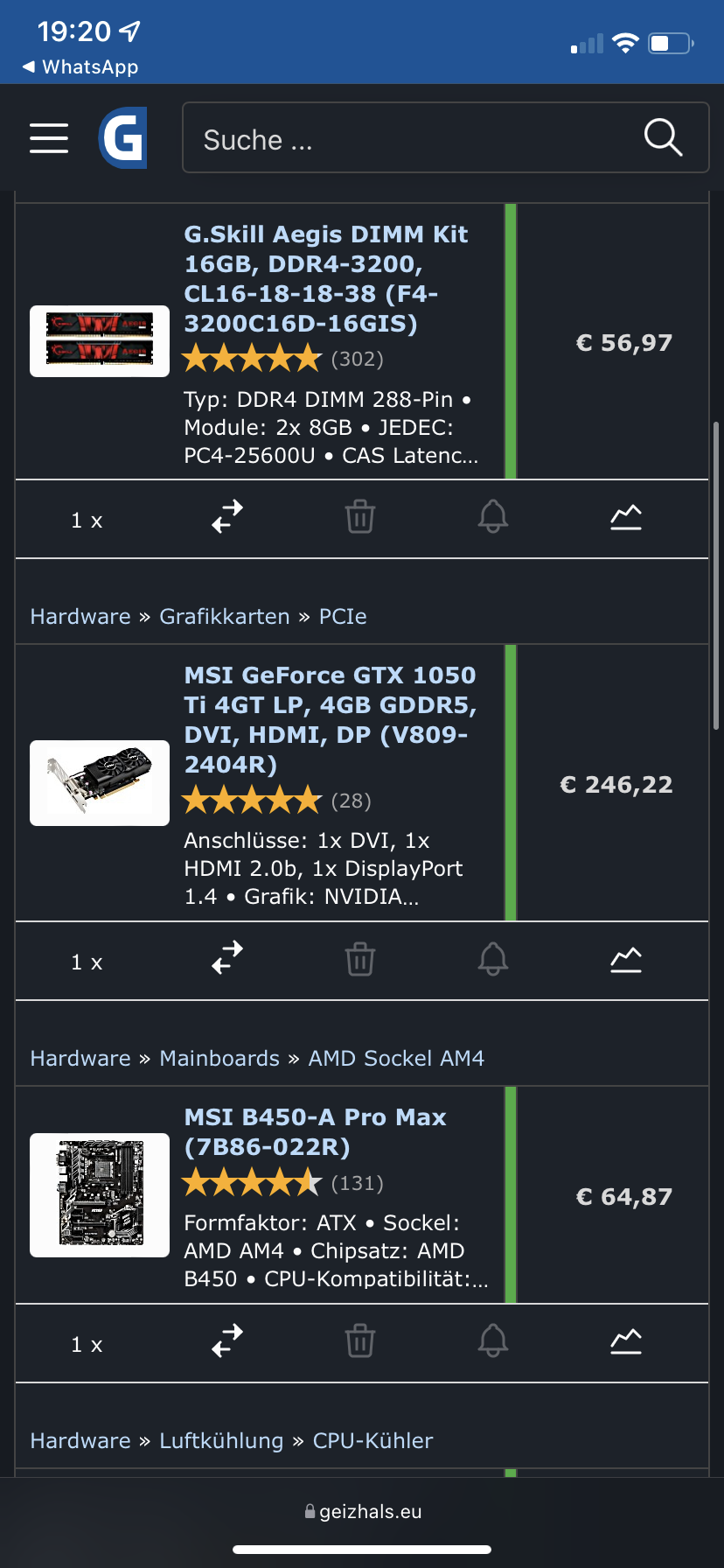
Task: Open the PCIe category link
Action: (343, 617)
